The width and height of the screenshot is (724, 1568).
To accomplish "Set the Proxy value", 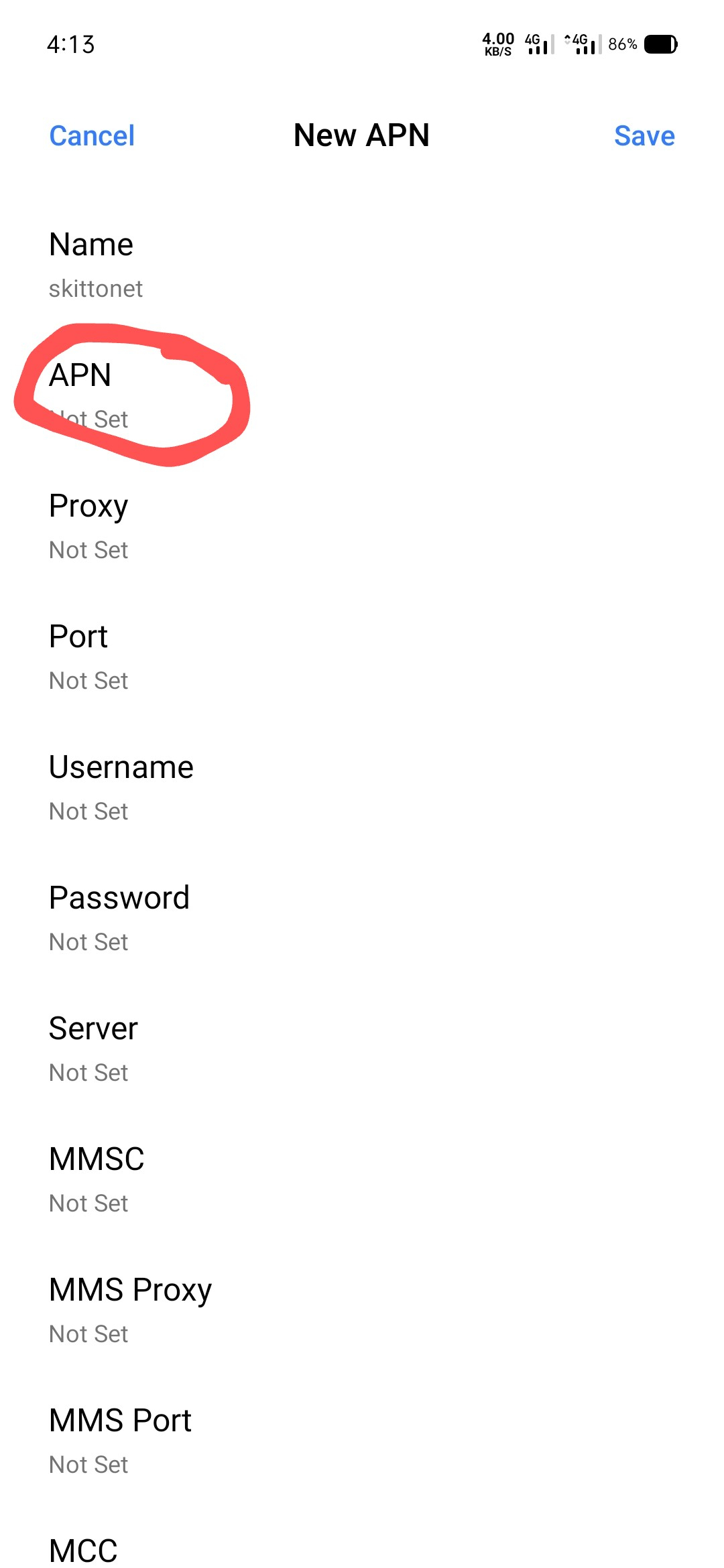I will coord(362,526).
